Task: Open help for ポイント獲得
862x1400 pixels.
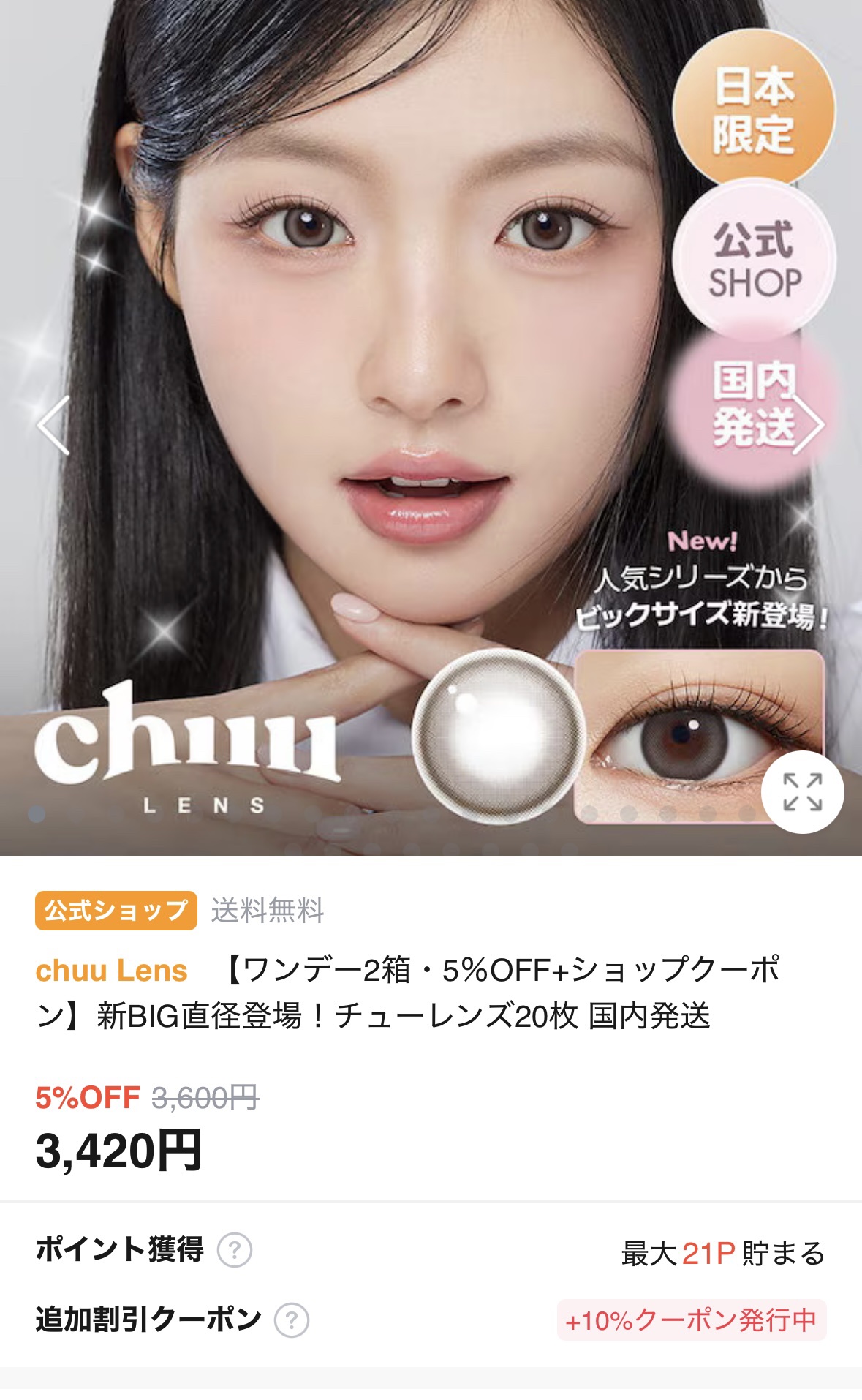Action: pyautogui.click(x=235, y=1250)
